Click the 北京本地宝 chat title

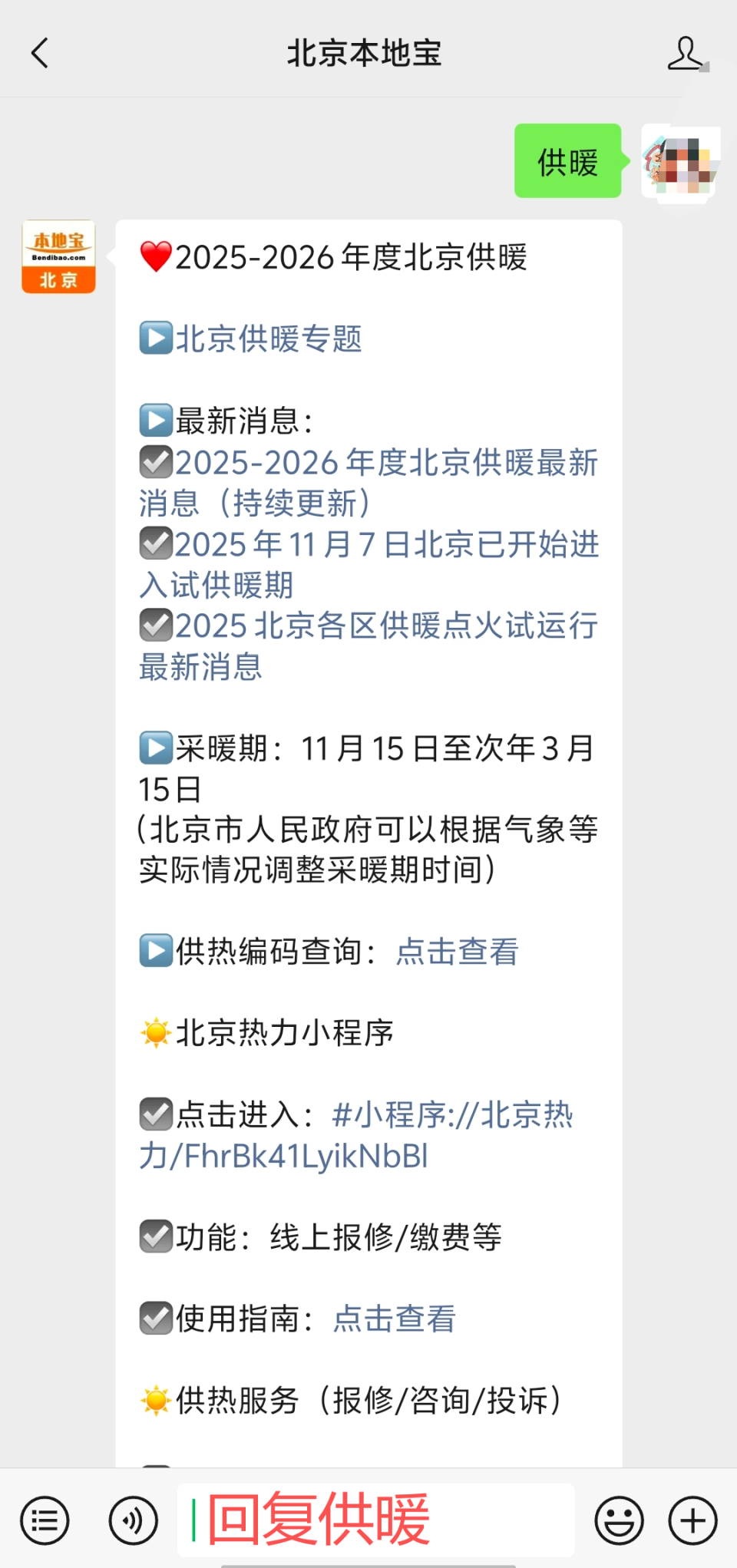pyautogui.click(x=365, y=53)
